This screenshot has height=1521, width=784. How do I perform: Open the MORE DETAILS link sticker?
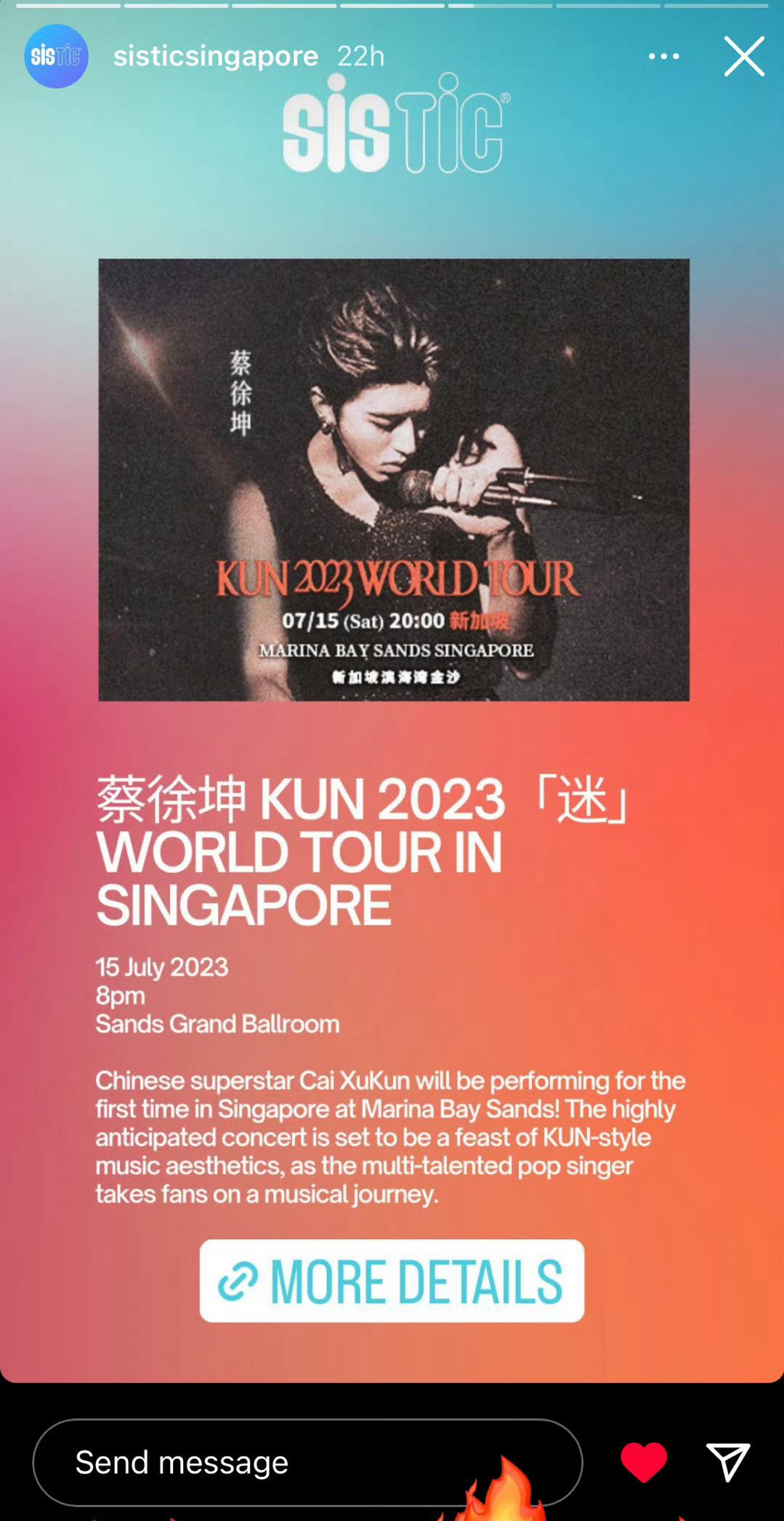pyautogui.click(x=392, y=1281)
